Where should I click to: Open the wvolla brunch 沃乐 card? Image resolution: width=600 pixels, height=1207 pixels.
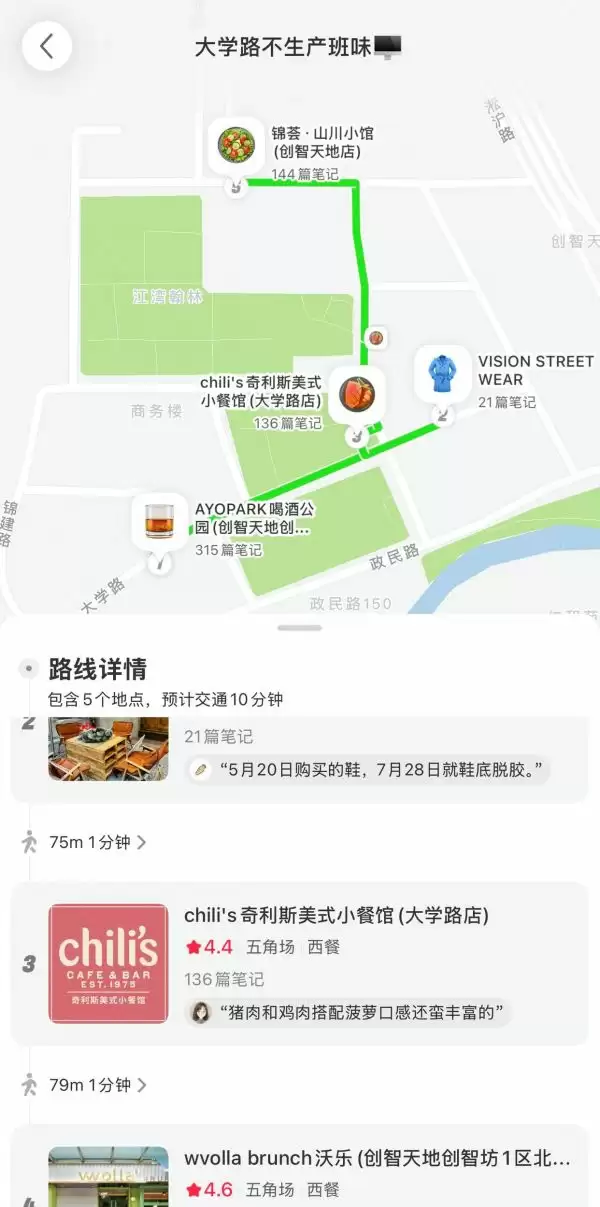point(299,1168)
